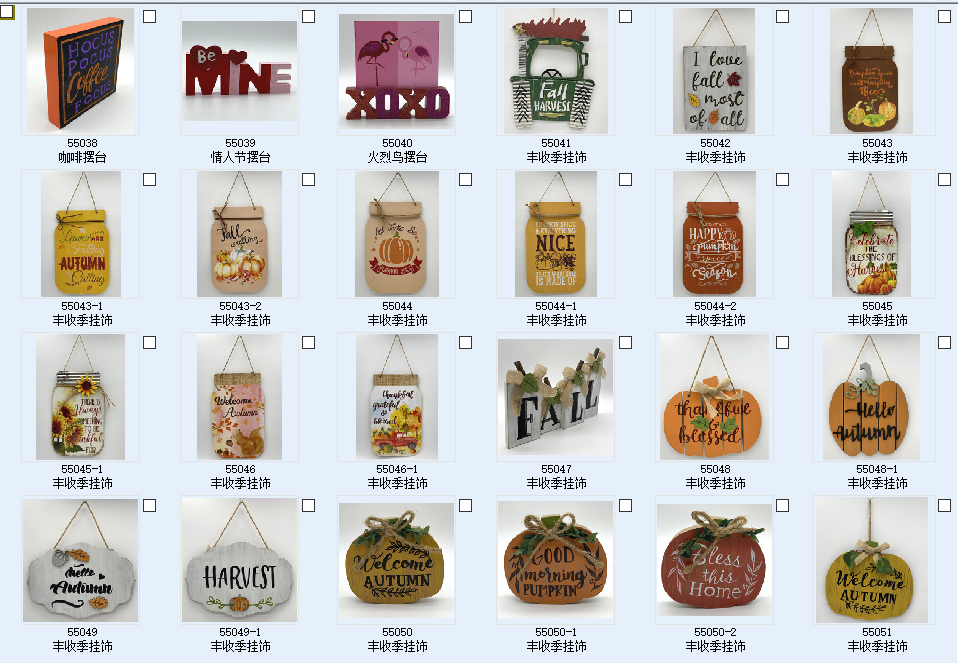Tick the checkbox for item 55043-2
The height and width of the screenshot is (663, 958).
click(308, 180)
